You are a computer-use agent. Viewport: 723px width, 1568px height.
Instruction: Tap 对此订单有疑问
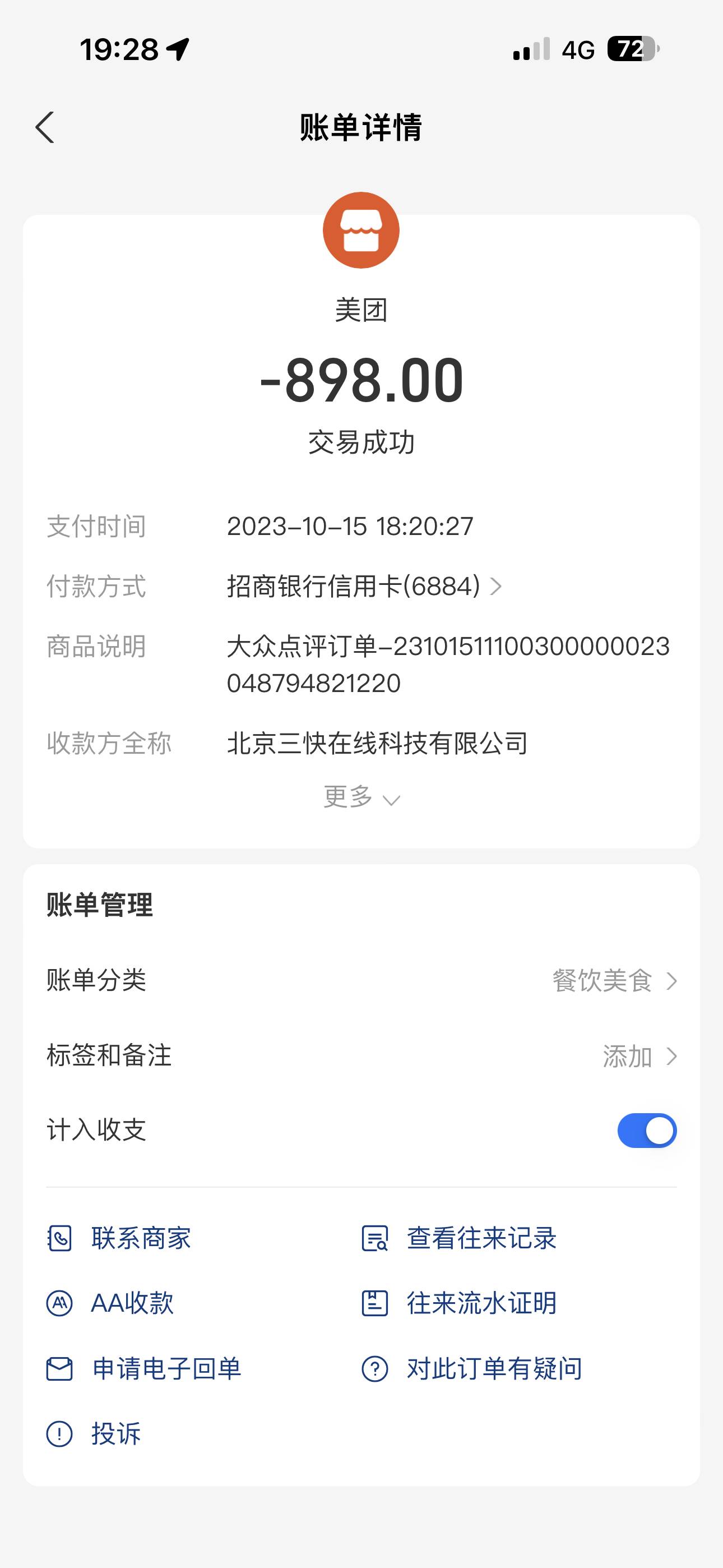click(x=472, y=1369)
